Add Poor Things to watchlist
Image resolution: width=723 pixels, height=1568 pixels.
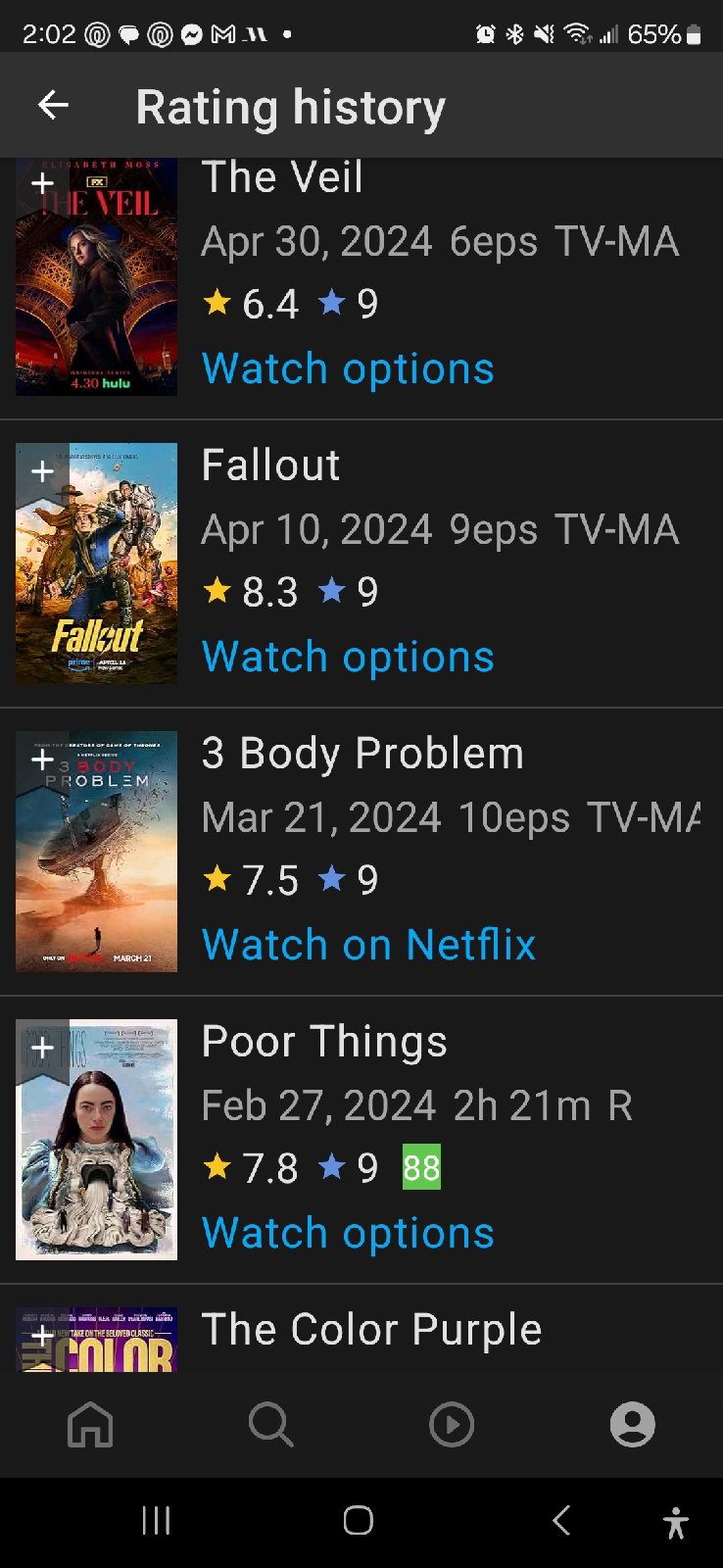tap(42, 1048)
